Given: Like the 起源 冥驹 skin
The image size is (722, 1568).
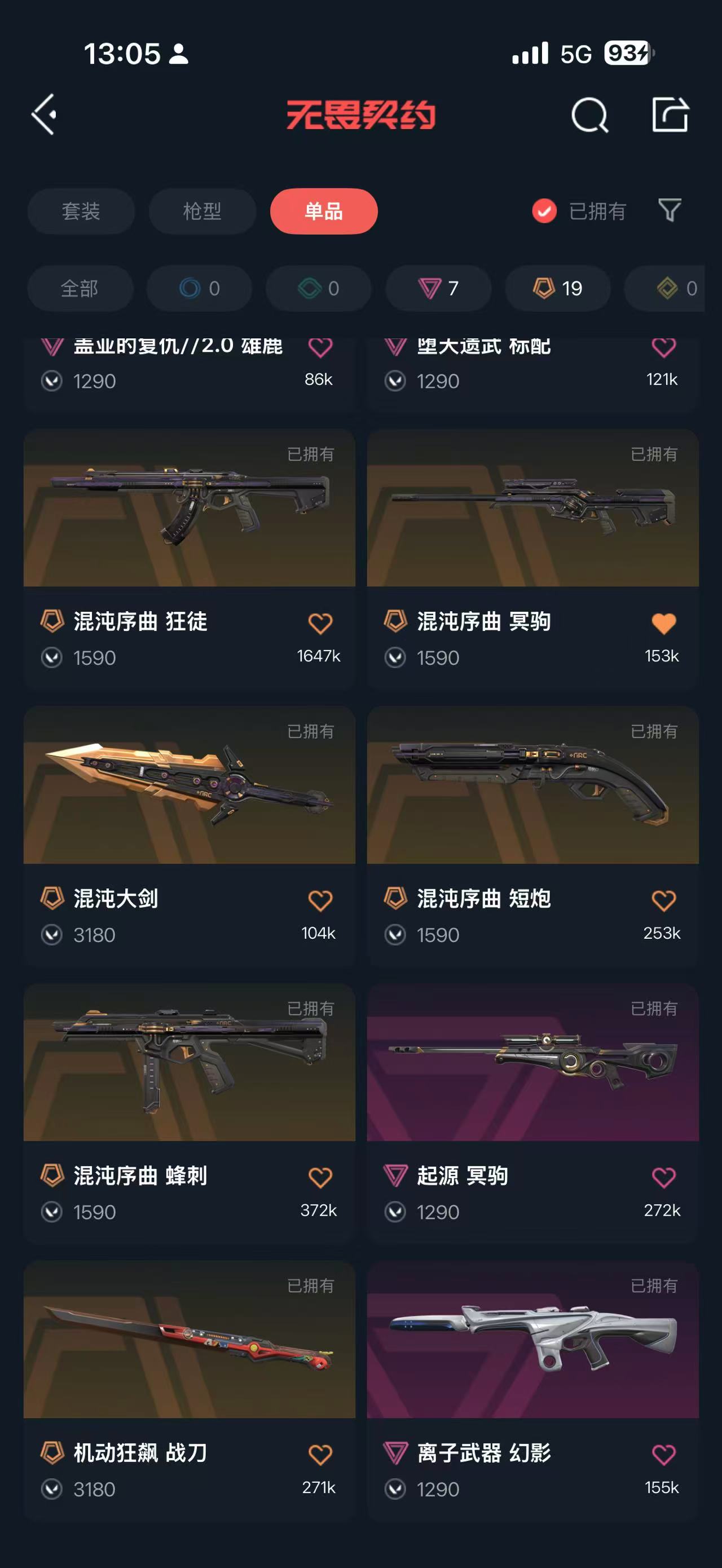Looking at the screenshot, I should (x=663, y=1177).
